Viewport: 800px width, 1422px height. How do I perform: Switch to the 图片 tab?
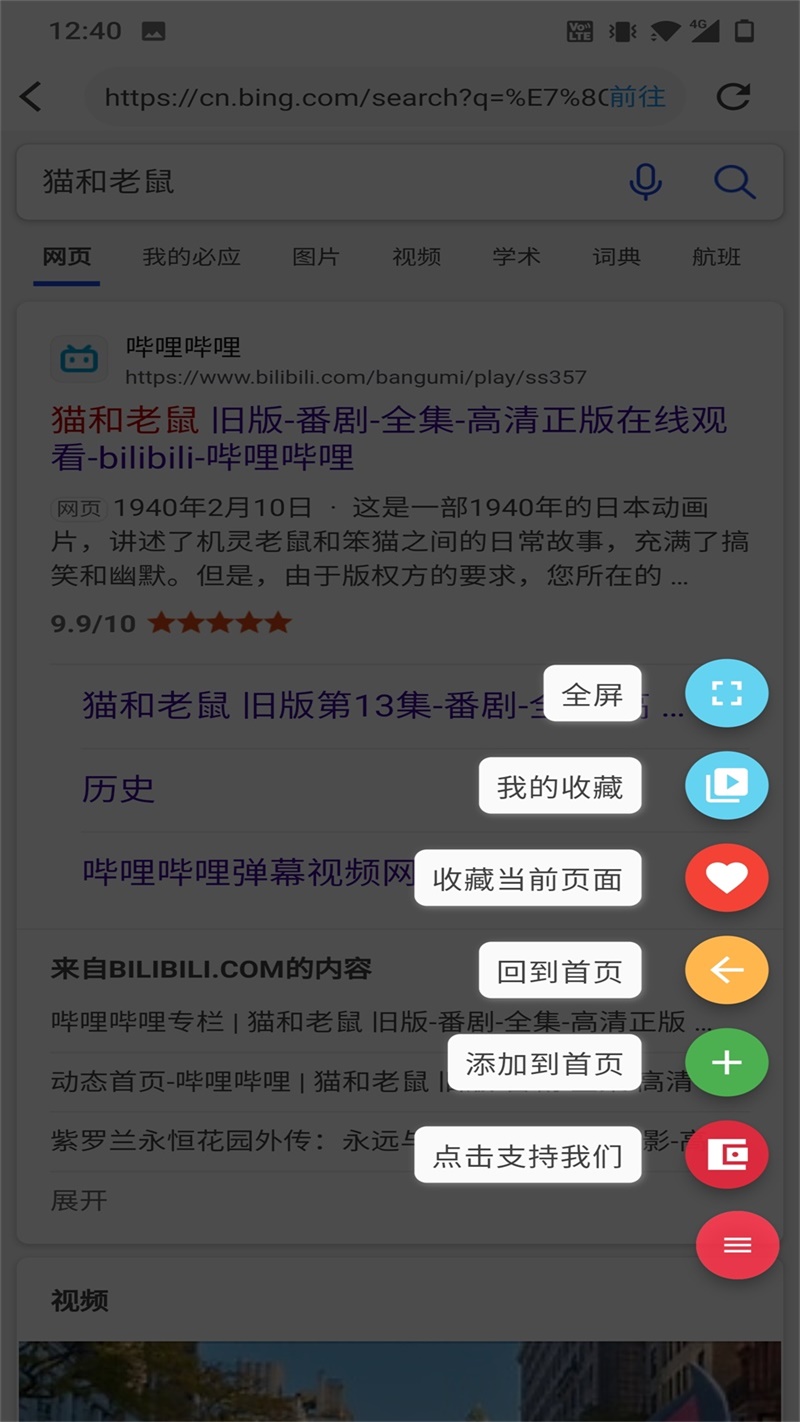click(316, 257)
